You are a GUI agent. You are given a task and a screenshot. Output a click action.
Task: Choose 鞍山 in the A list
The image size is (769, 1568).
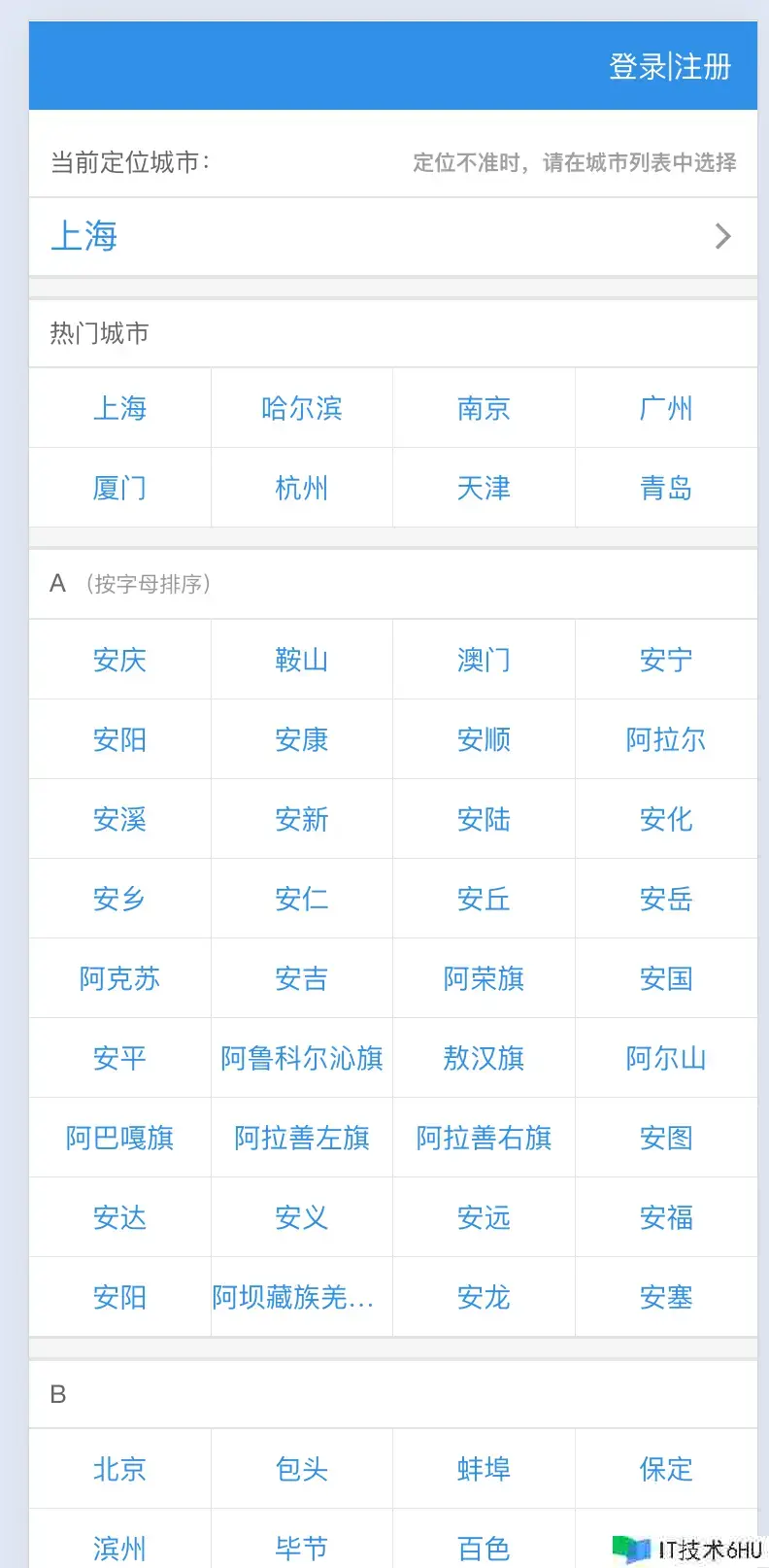(302, 660)
